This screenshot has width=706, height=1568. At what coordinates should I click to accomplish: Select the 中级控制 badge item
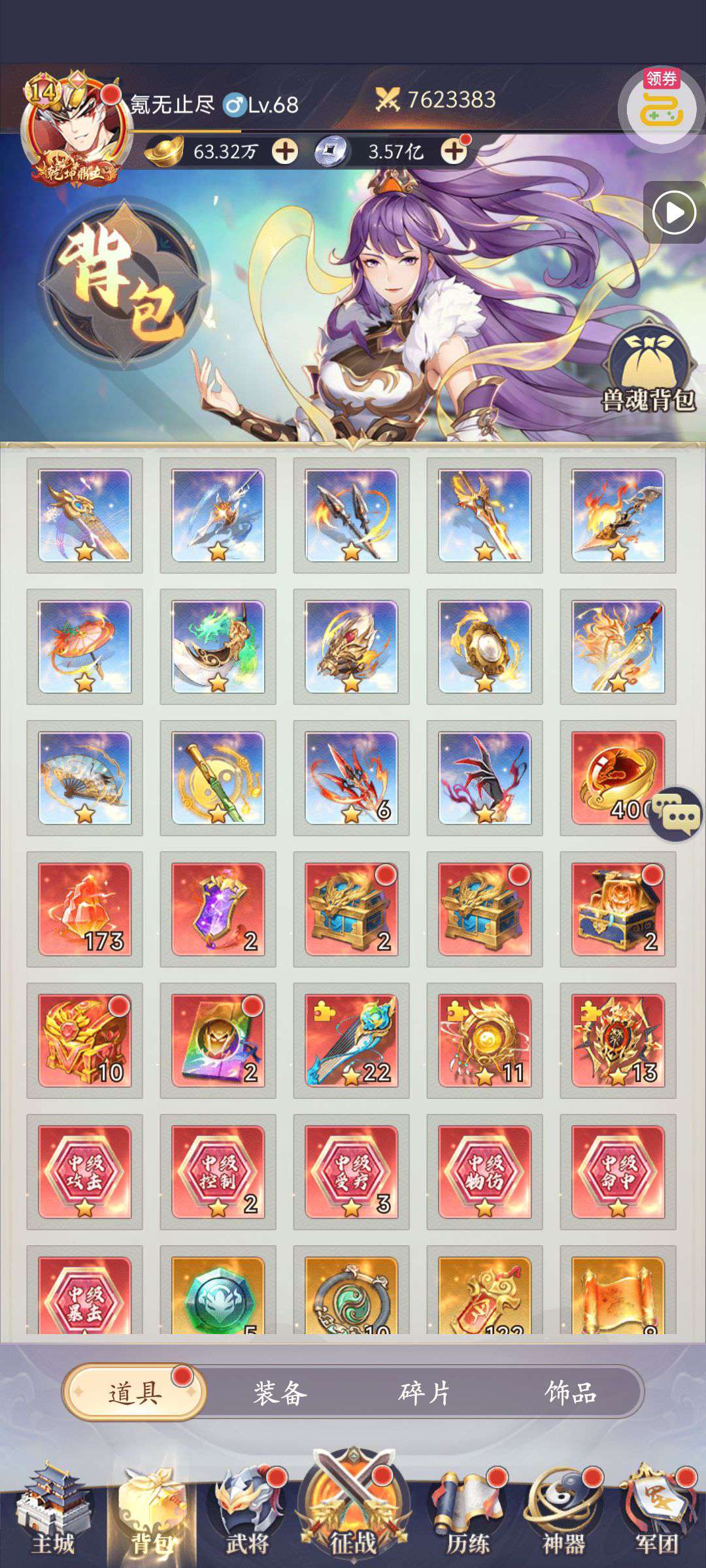tap(218, 1172)
